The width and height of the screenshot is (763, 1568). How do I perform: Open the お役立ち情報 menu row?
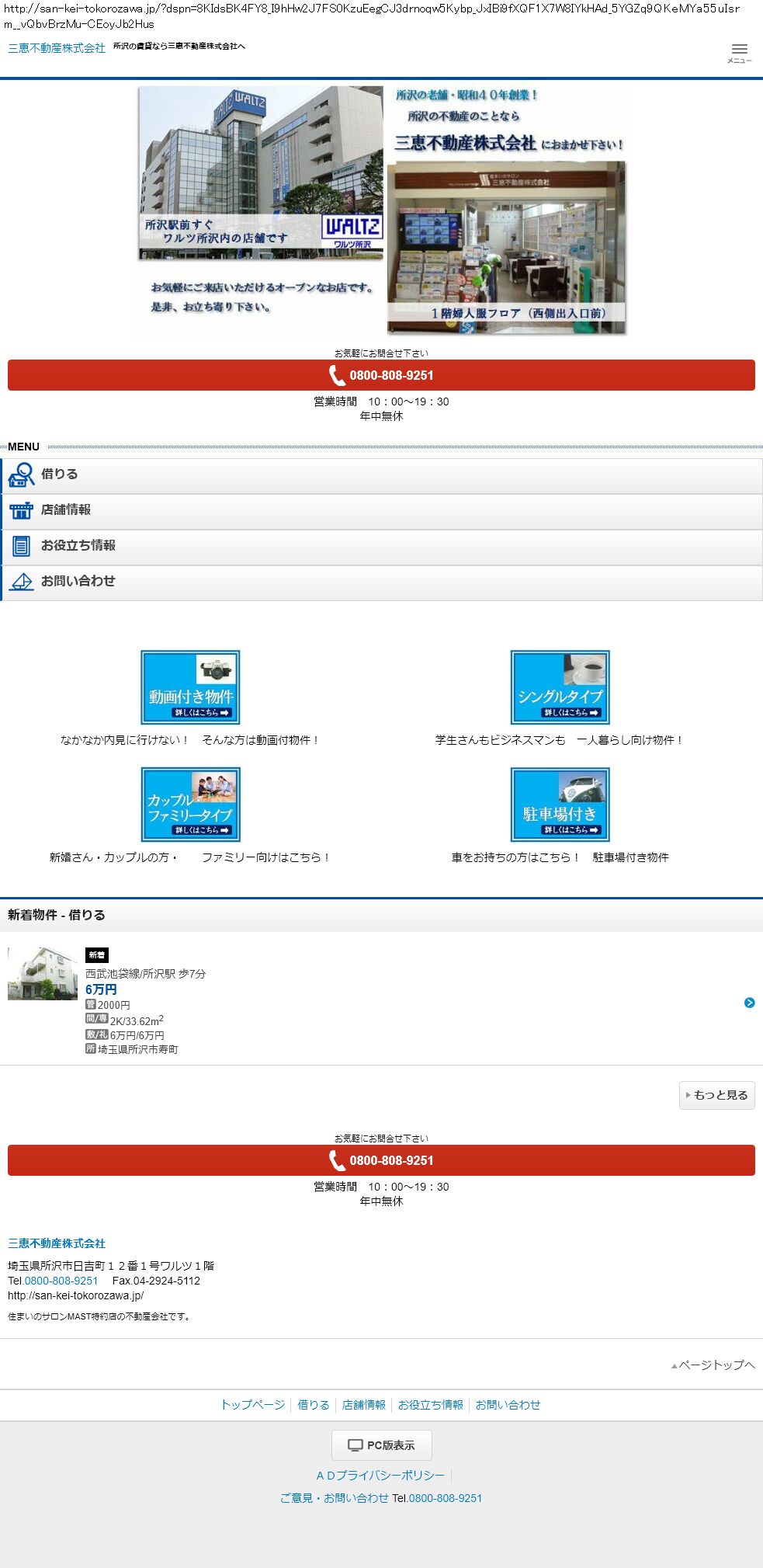[381, 547]
